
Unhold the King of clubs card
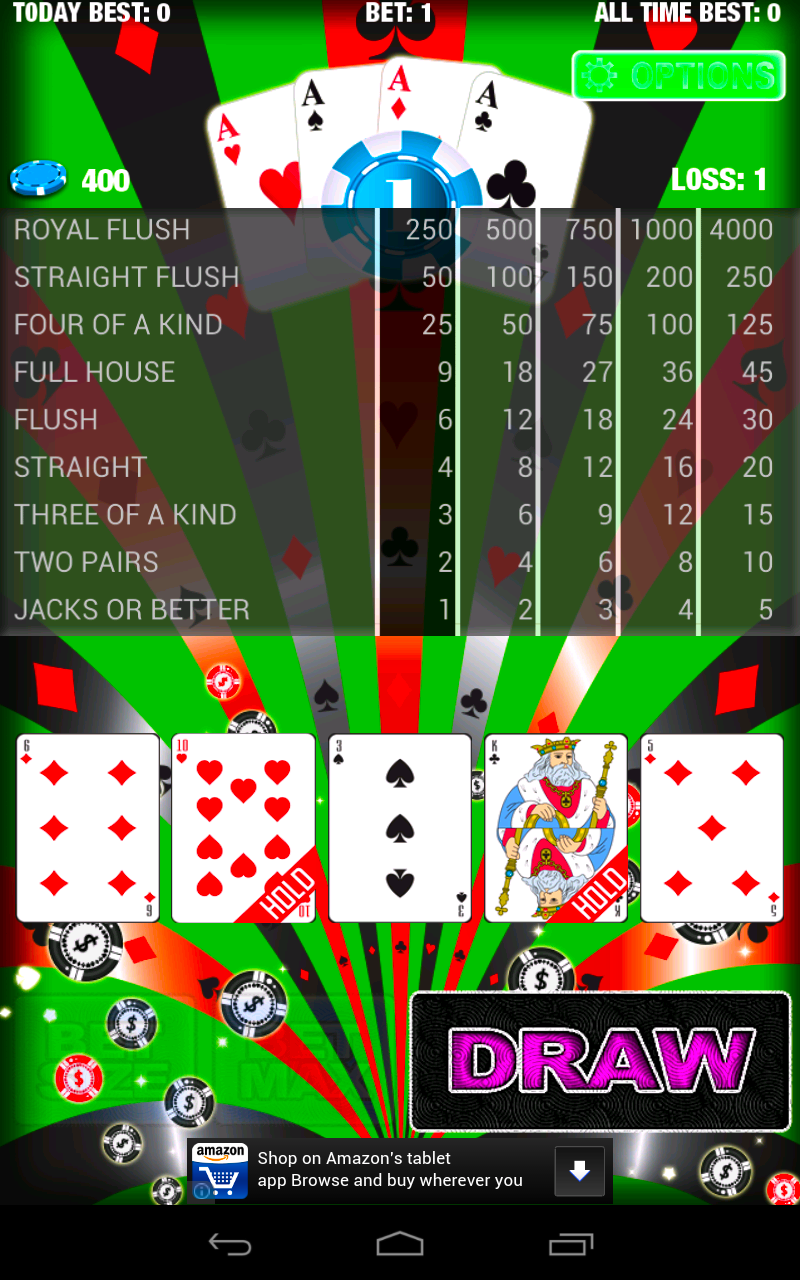tap(556, 828)
